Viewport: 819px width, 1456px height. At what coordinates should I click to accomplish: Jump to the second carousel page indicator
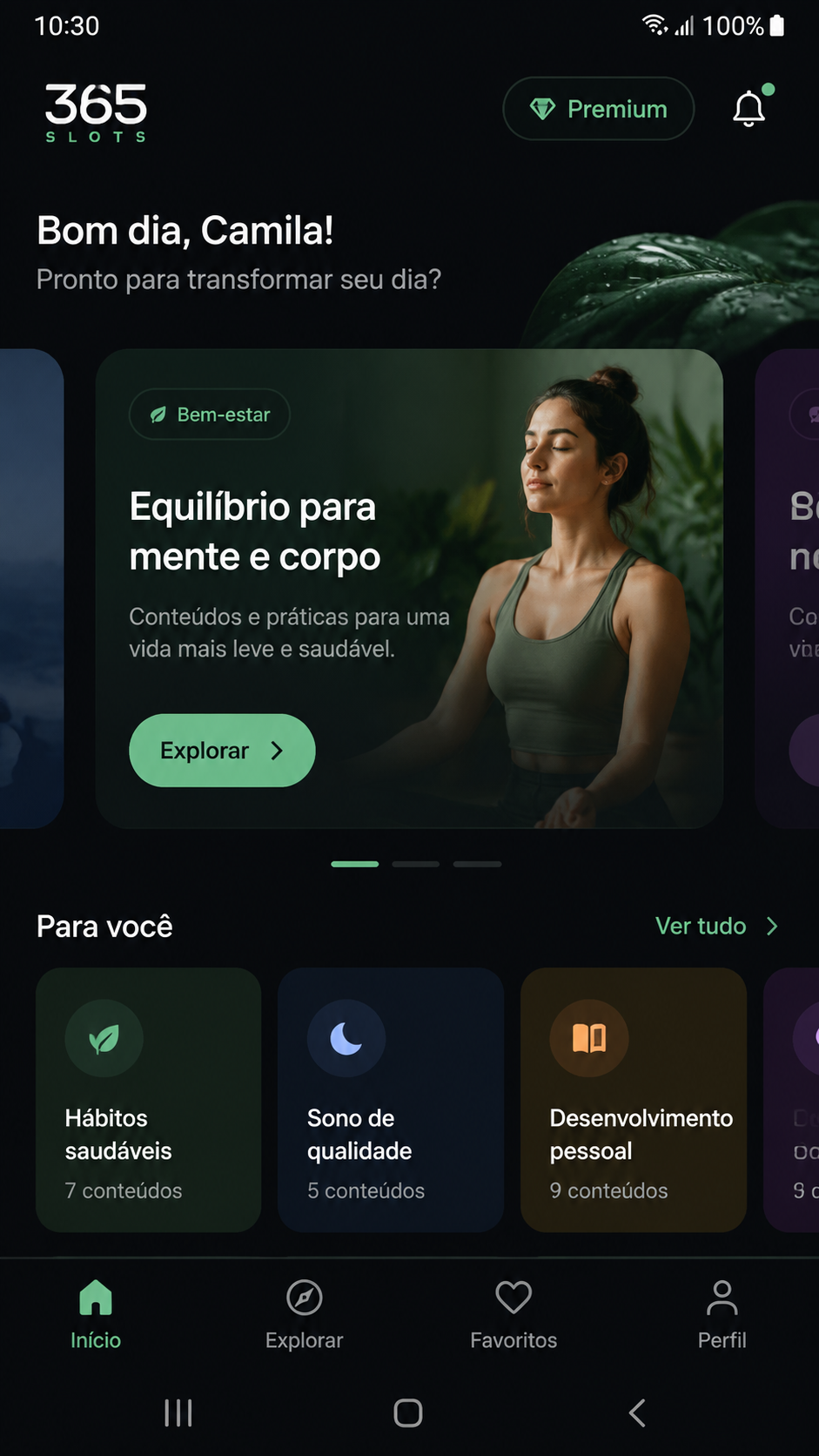(x=416, y=864)
